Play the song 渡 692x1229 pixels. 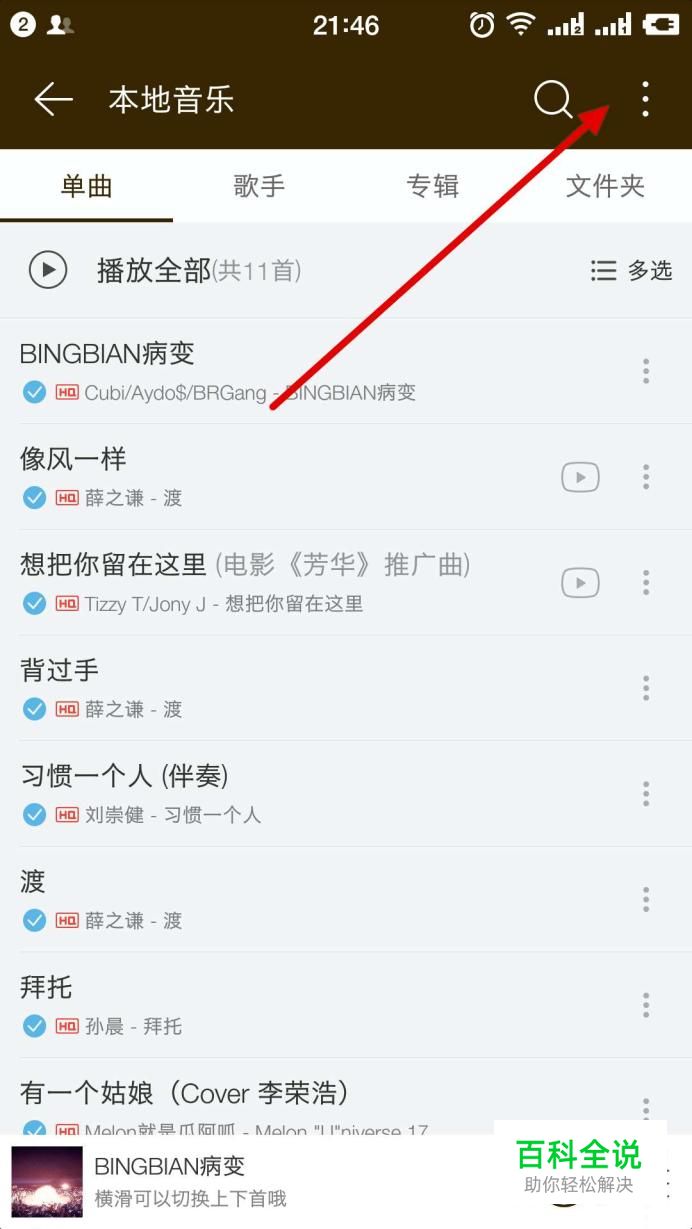[300, 900]
